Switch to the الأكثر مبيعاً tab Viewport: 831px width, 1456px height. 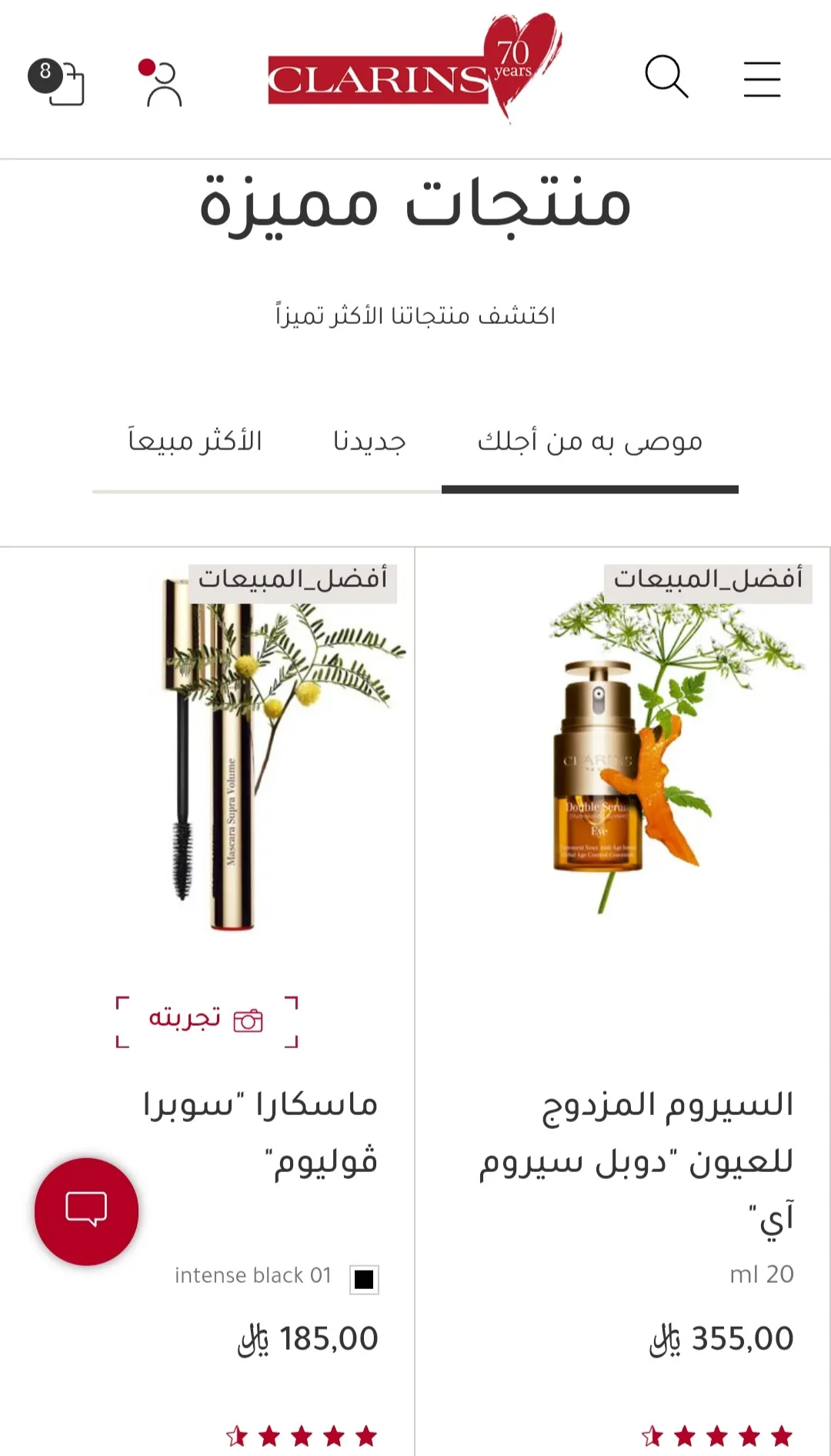pyautogui.click(x=195, y=441)
